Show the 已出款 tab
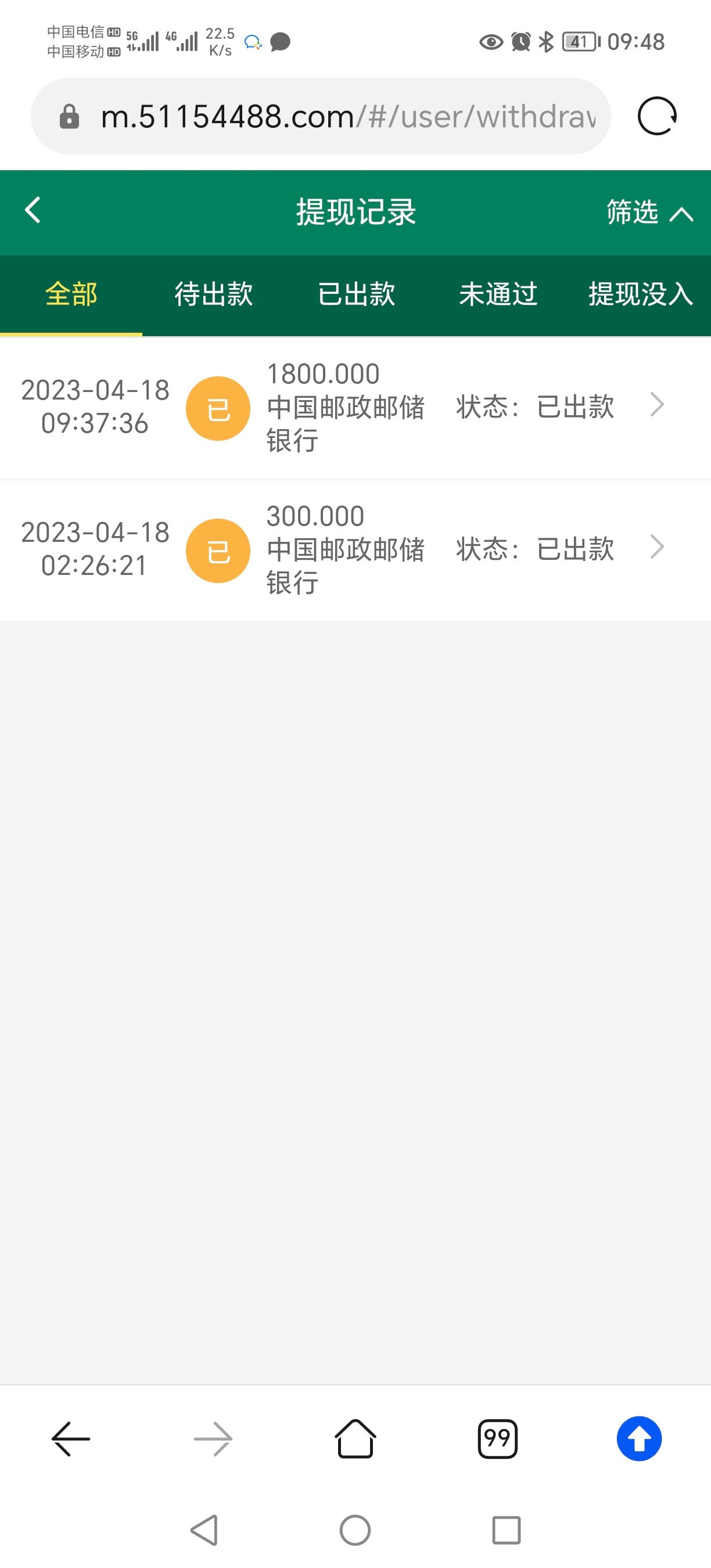This screenshot has height=1568, width=711. point(356,294)
